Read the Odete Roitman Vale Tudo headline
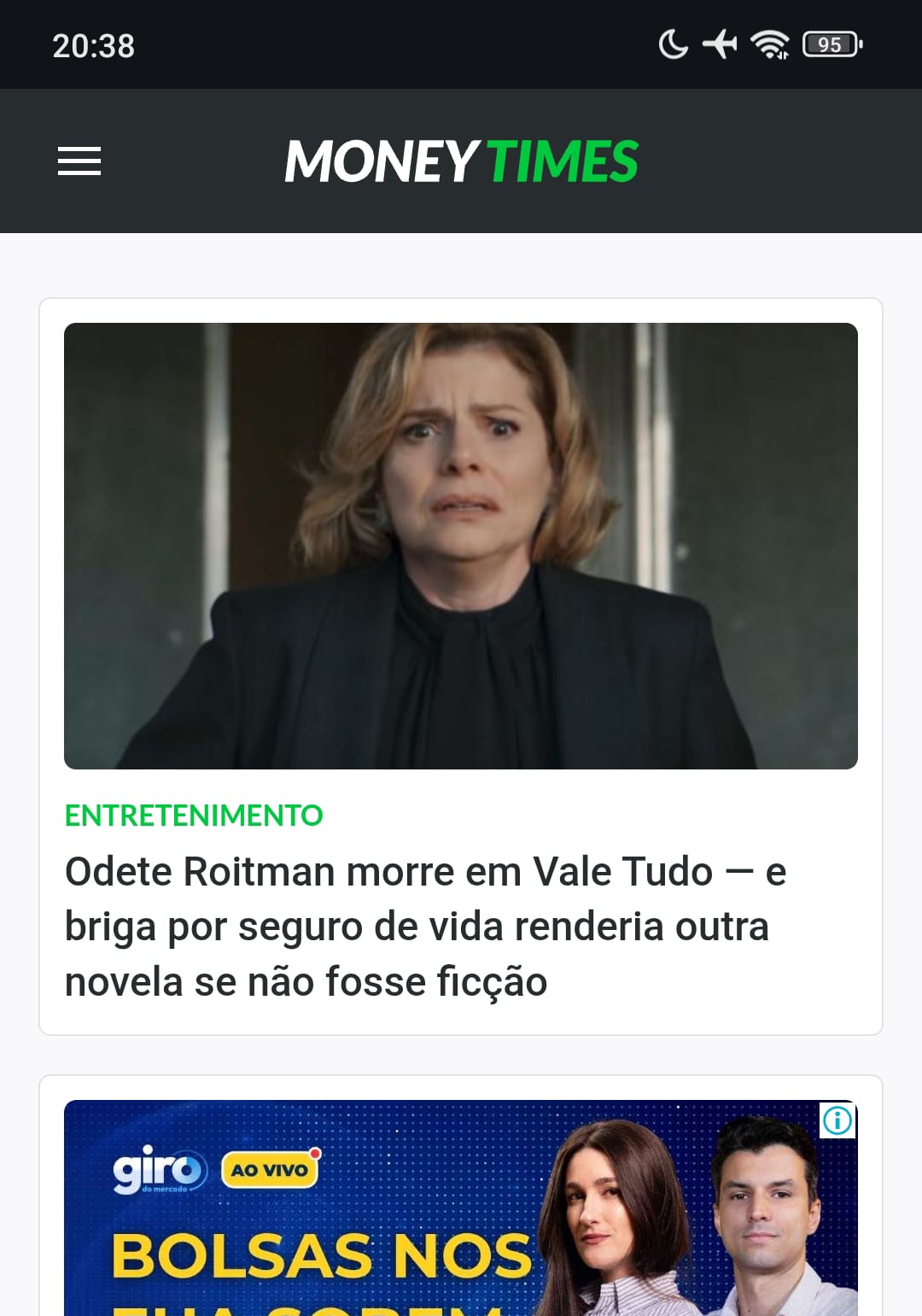Image resolution: width=922 pixels, height=1316 pixels. click(425, 927)
